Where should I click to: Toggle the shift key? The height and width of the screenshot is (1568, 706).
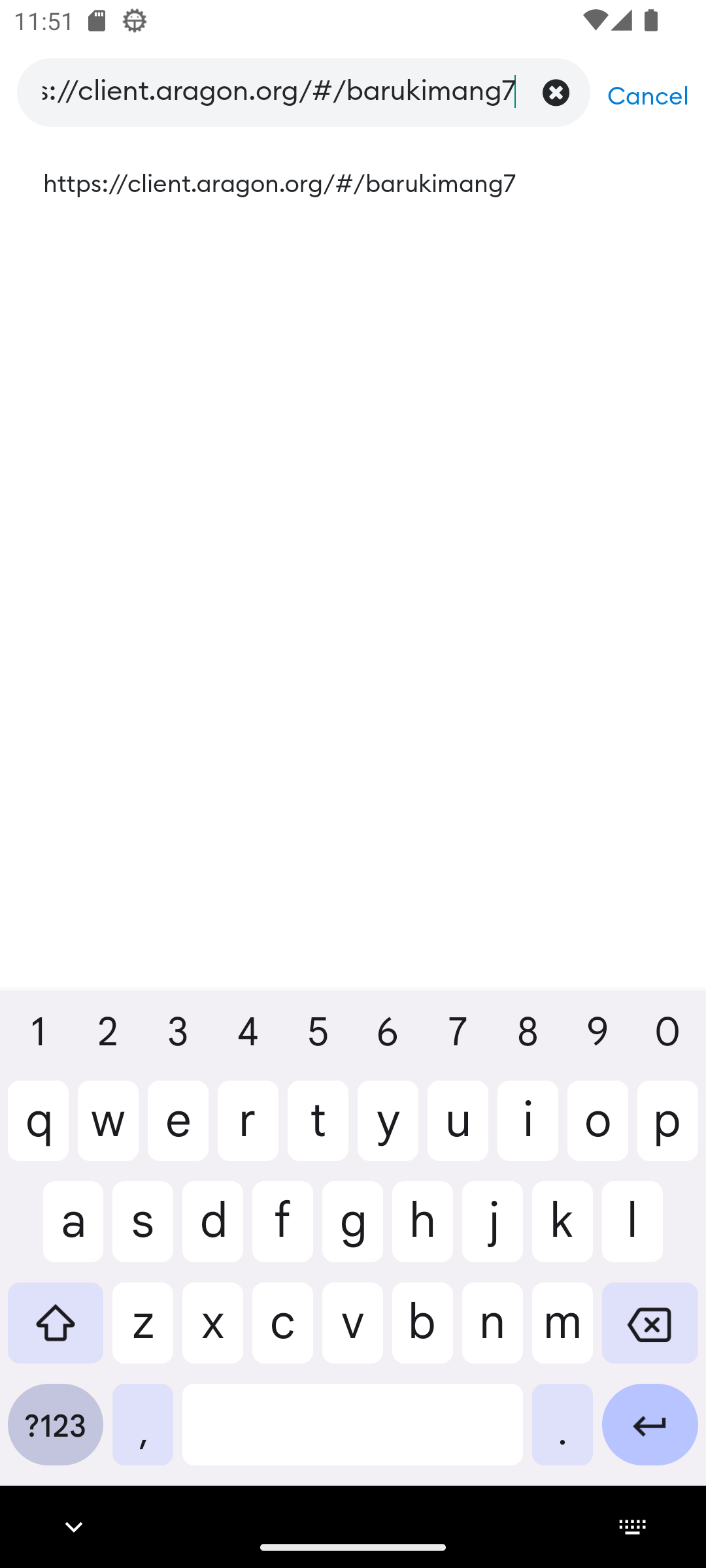click(x=56, y=1323)
